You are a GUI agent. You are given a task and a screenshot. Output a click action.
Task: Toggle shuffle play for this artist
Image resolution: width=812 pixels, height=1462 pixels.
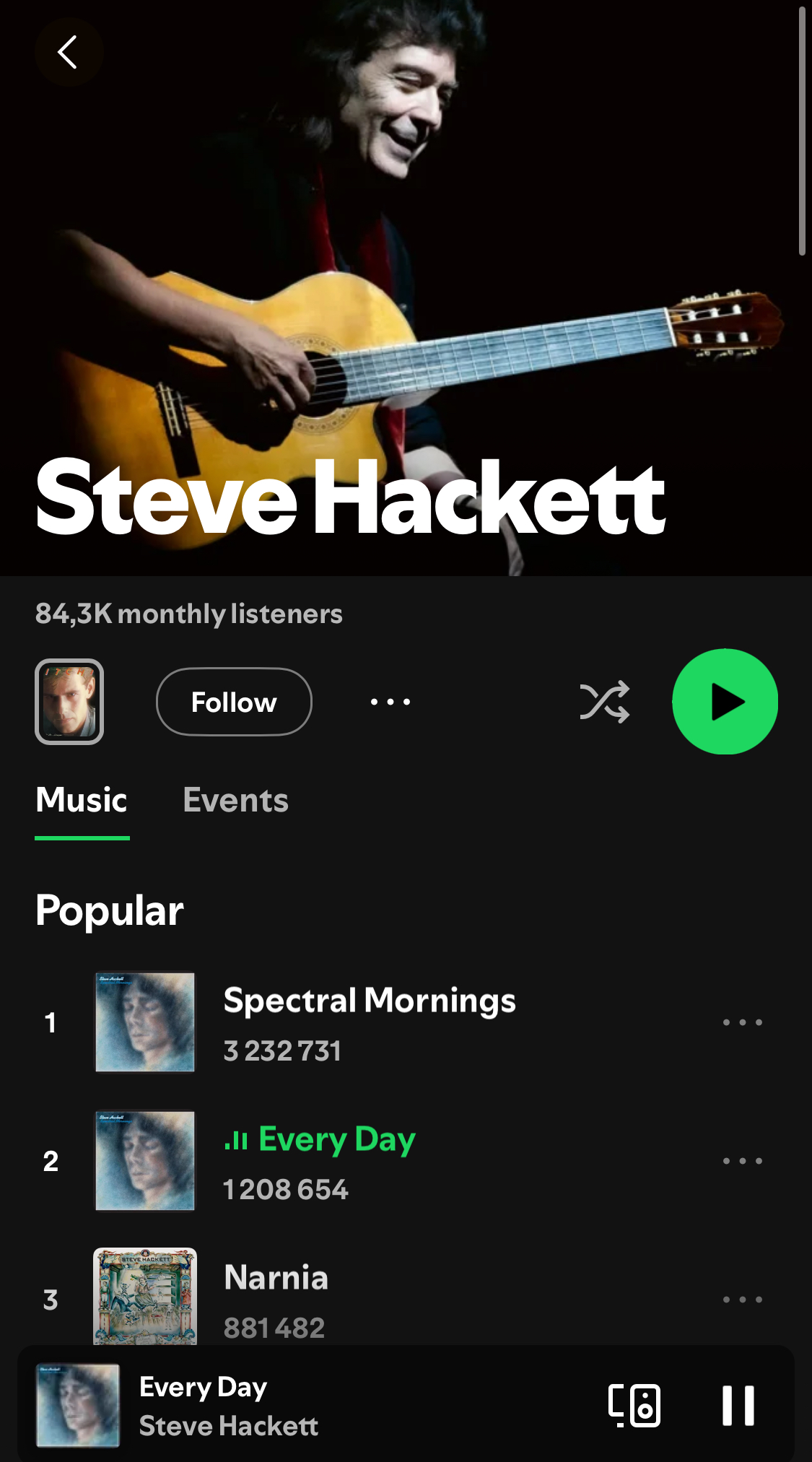604,702
